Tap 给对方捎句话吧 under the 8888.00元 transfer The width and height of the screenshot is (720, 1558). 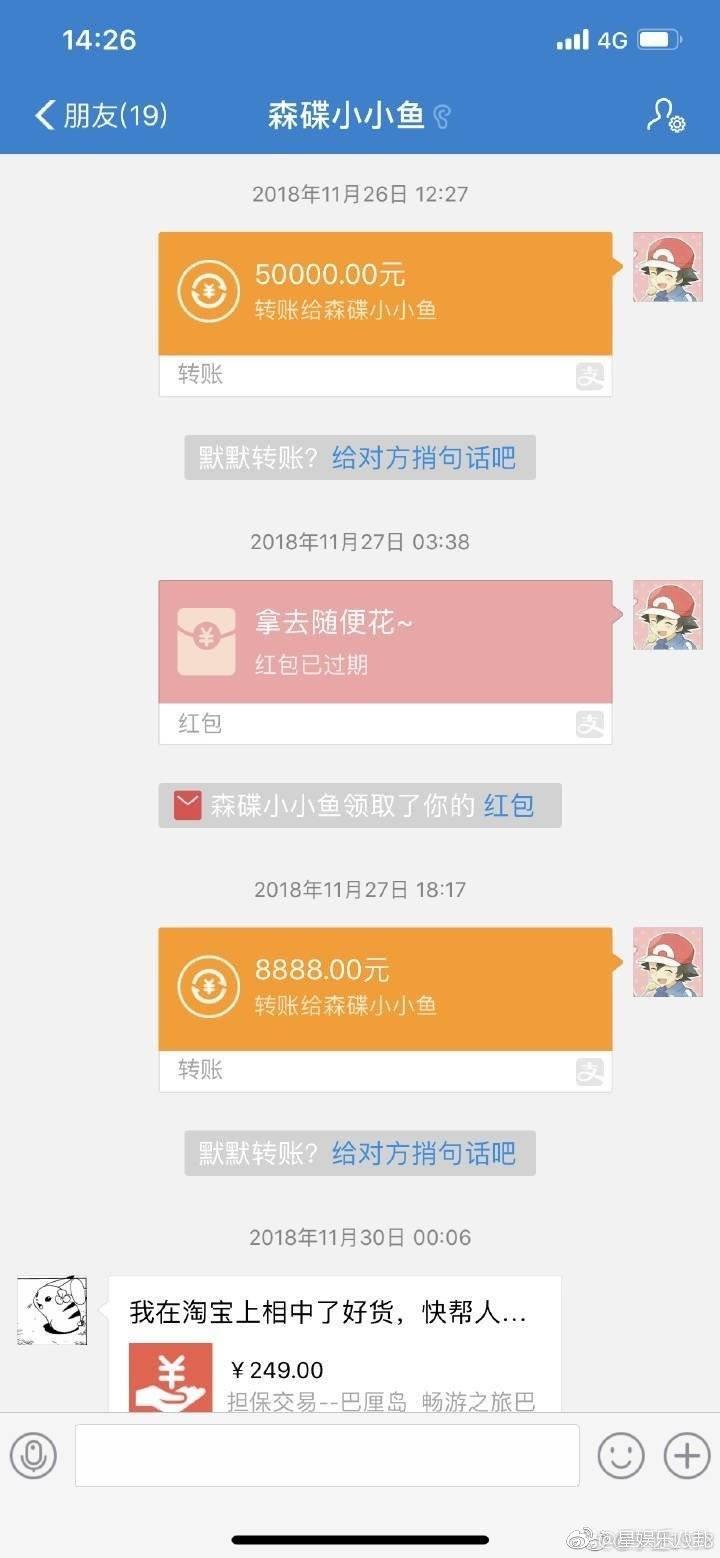(x=424, y=1154)
